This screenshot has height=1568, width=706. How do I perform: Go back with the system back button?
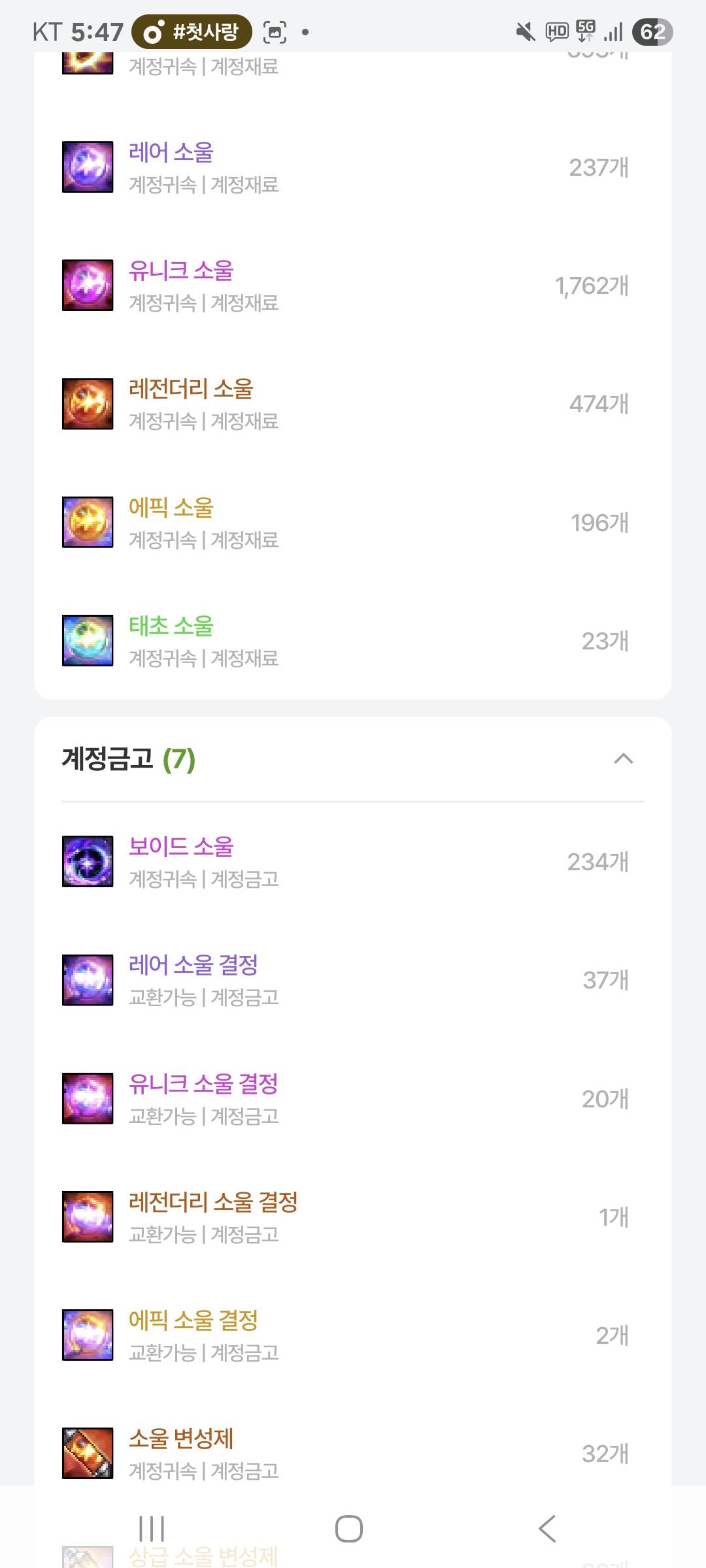pos(547,1528)
